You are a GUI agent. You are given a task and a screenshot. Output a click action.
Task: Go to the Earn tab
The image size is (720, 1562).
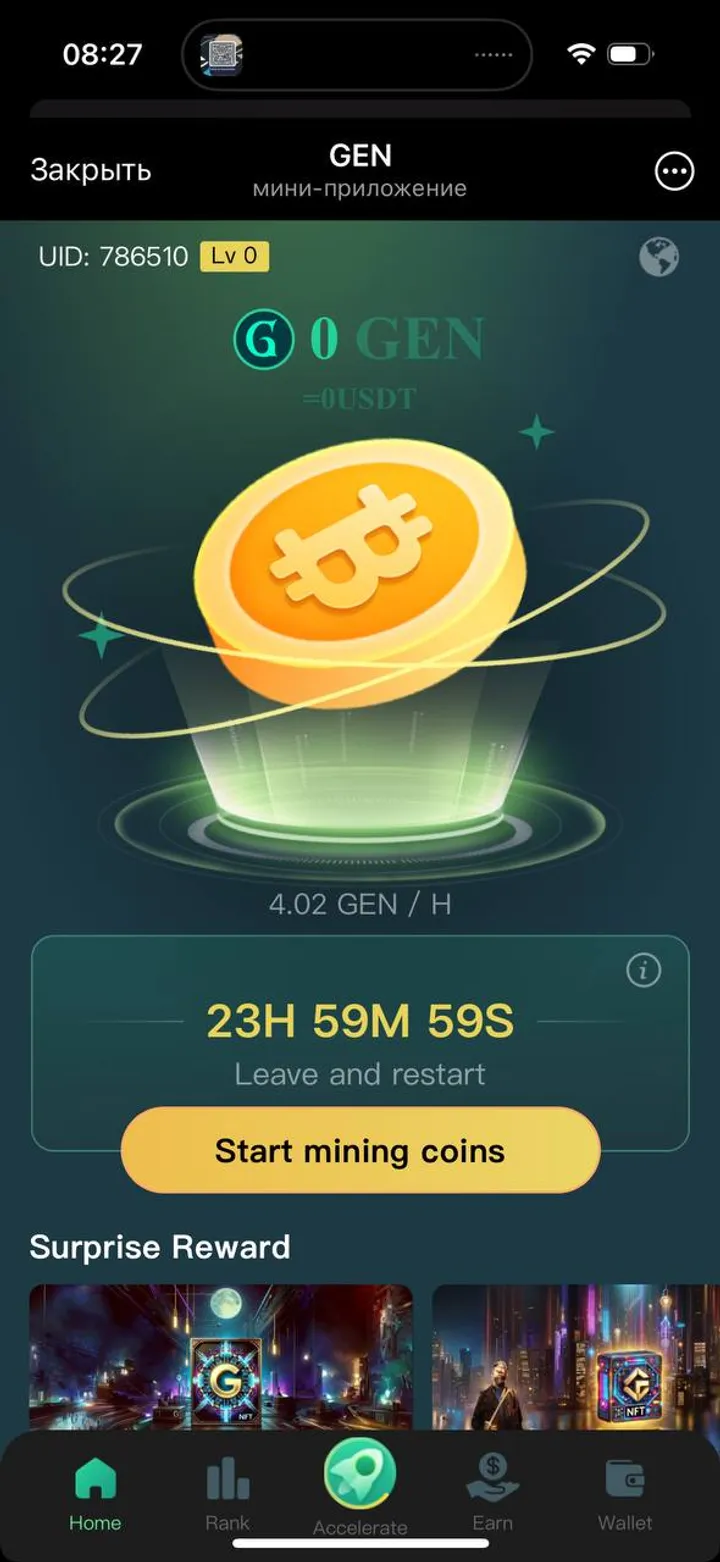coord(492,1494)
